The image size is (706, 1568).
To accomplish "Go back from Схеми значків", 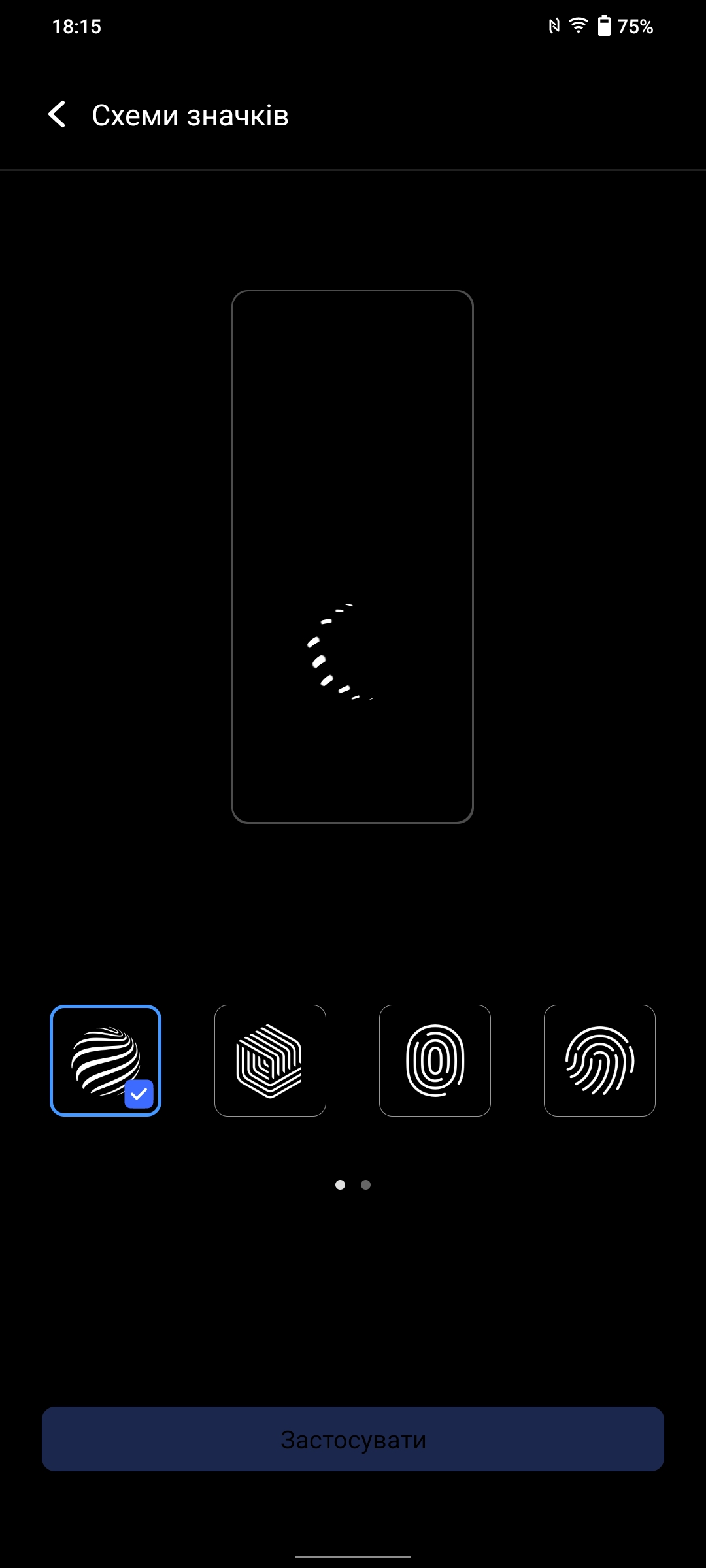I will pyautogui.click(x=58, y=115).
